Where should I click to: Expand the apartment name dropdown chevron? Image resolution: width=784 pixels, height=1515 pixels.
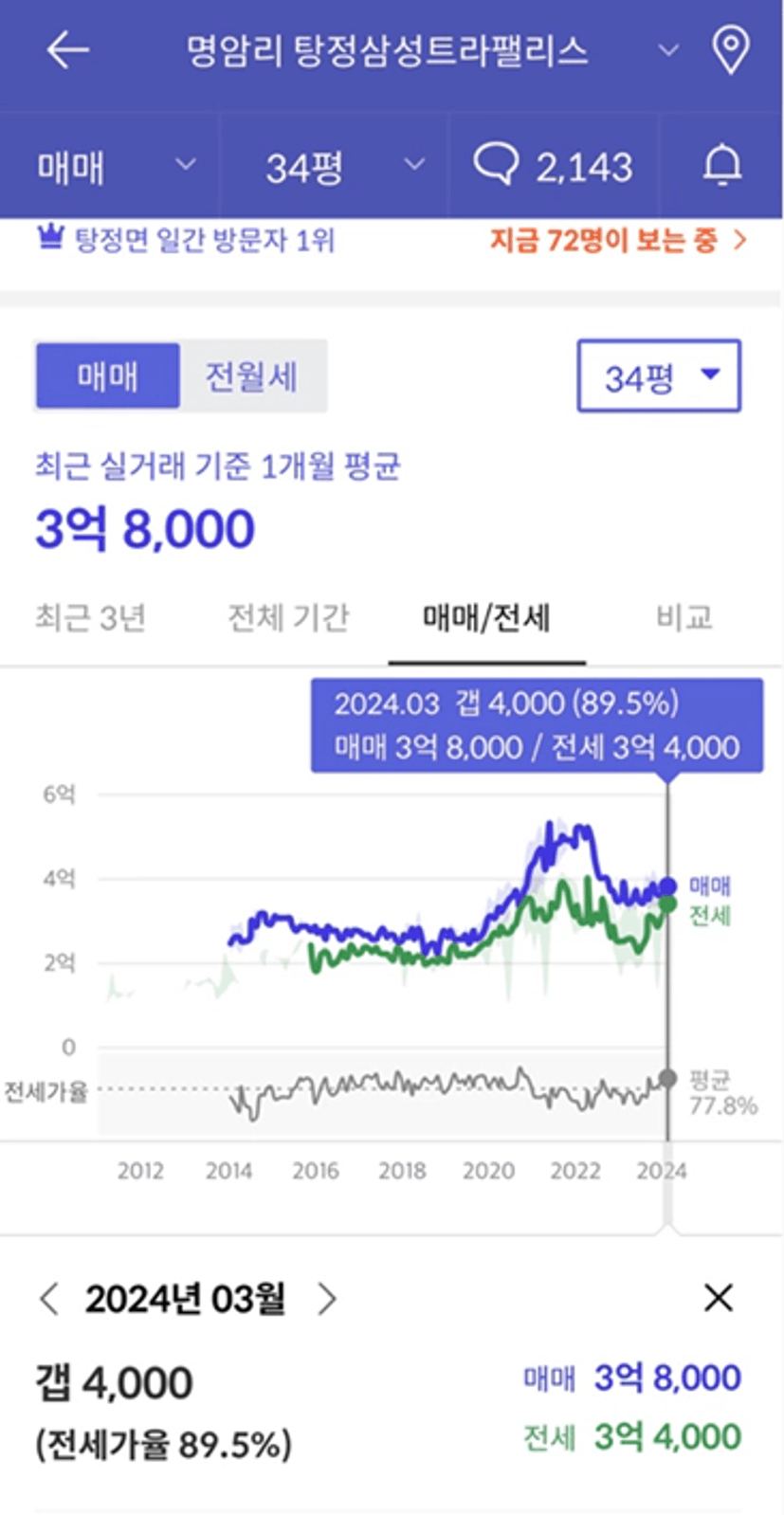[668, 50]
